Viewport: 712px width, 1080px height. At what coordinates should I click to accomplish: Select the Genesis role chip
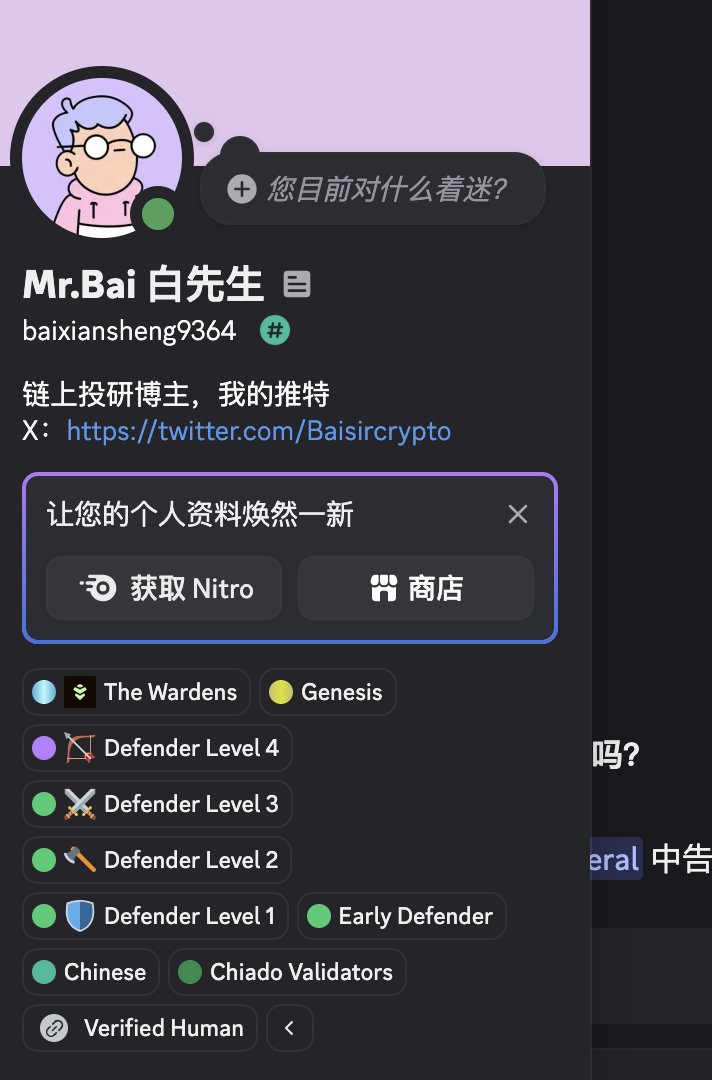pyautogui.click(x=328, y=692)
